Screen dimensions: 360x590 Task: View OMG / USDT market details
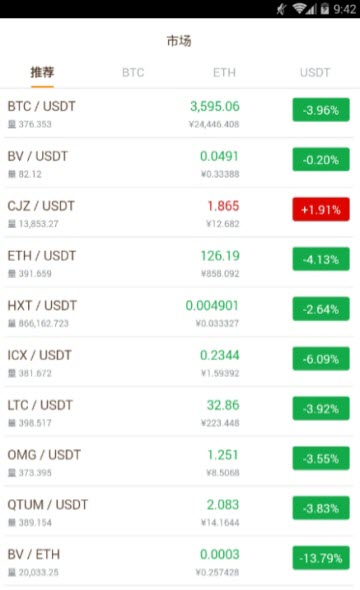coord(180,461)
